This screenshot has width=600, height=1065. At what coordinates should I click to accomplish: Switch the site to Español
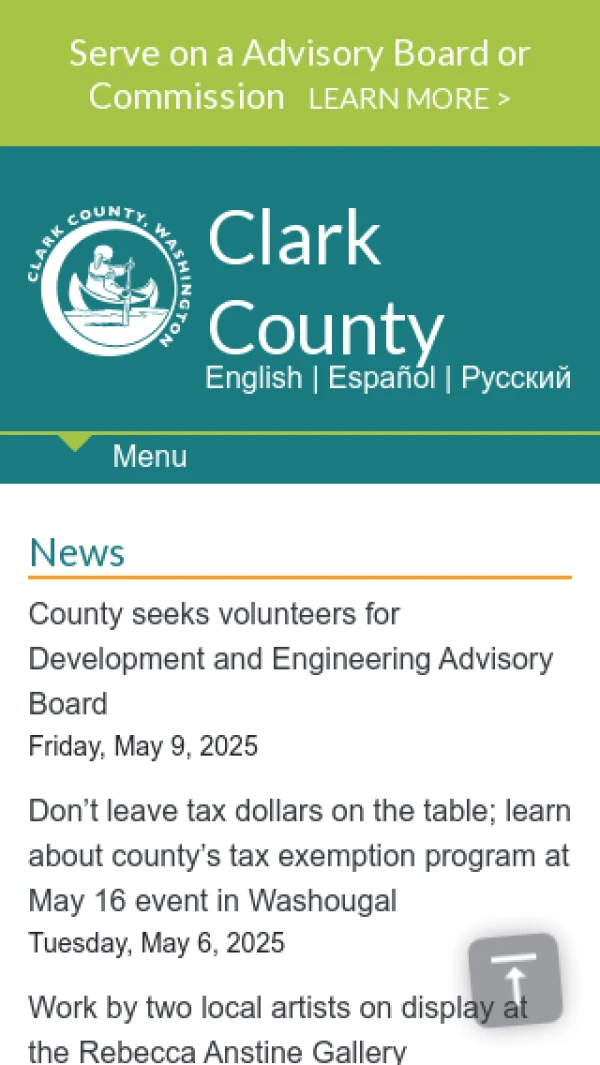(381, 378)
